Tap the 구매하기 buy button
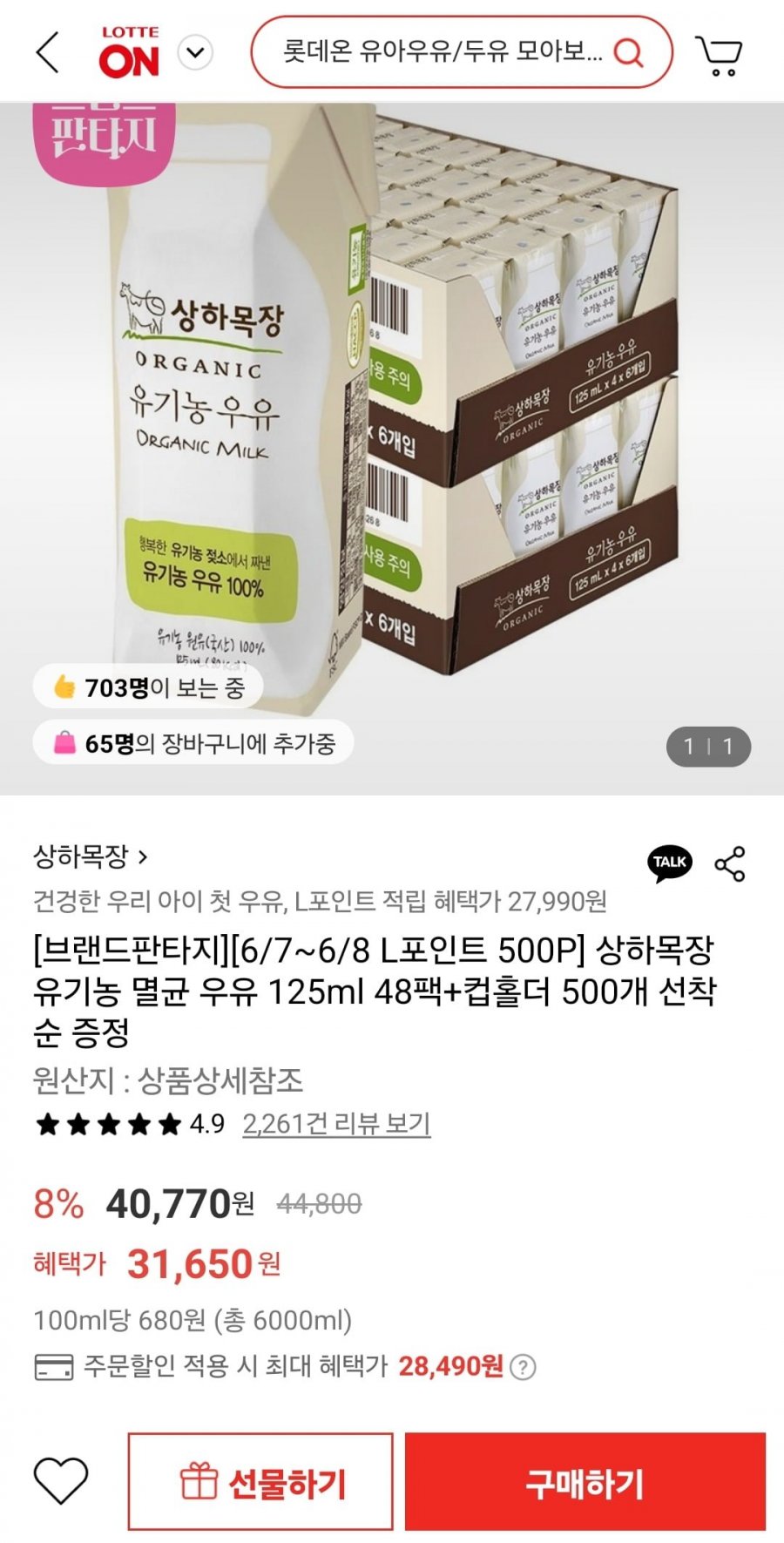The image size is (784, 1543). pos(585,1482)
